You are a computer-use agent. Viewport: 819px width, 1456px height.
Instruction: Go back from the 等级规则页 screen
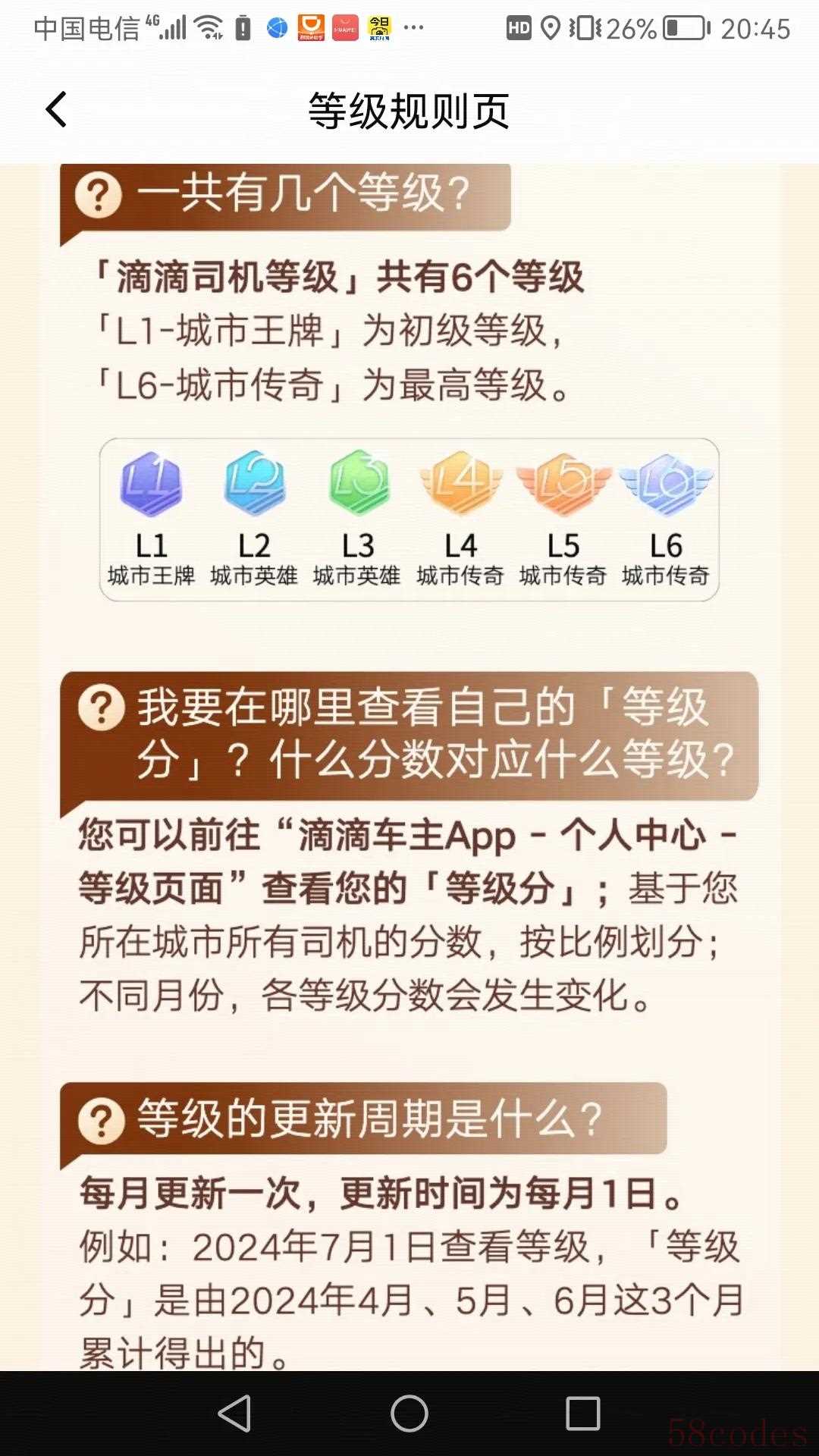tap(57, 110)
